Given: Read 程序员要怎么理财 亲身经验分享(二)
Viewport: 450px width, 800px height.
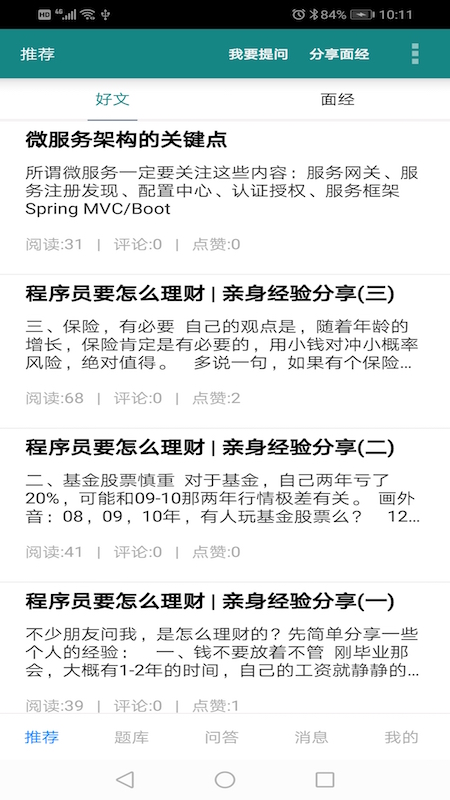Looking at the screenshot, I should (x=225, y=506).
